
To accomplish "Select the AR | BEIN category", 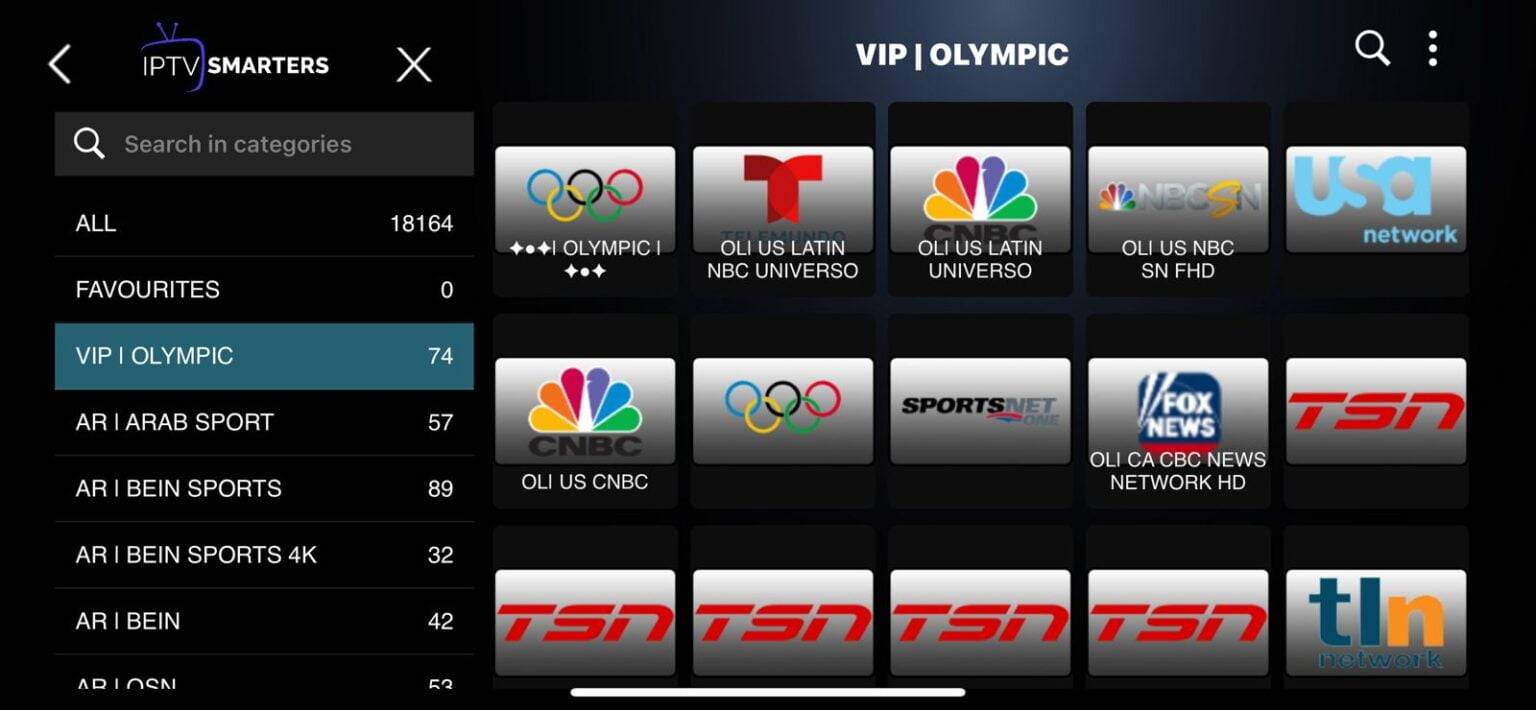I will pos(264,621).
